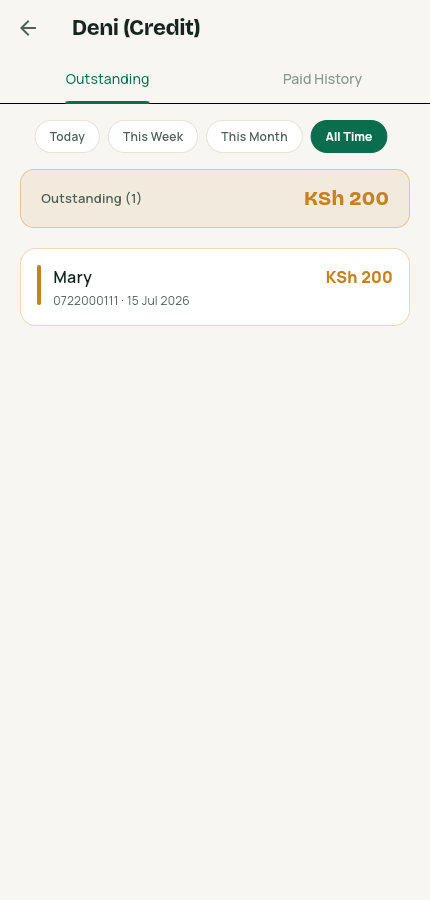Apply the This Week filter chip
The height and width of the screenshot is (900, 430).
point(153,137)
